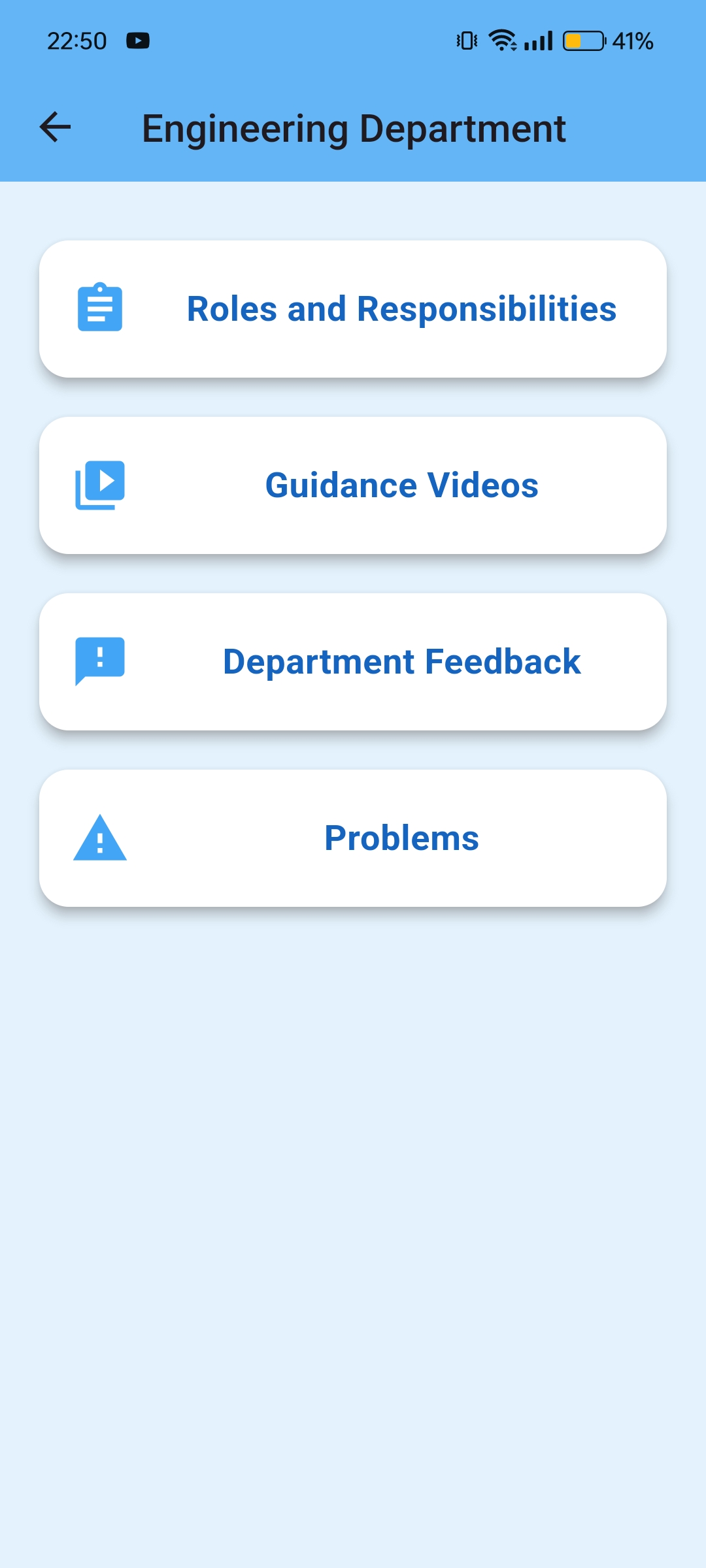Open Roles and Responsibilities

pyautogui.click(x=353, y=309)
